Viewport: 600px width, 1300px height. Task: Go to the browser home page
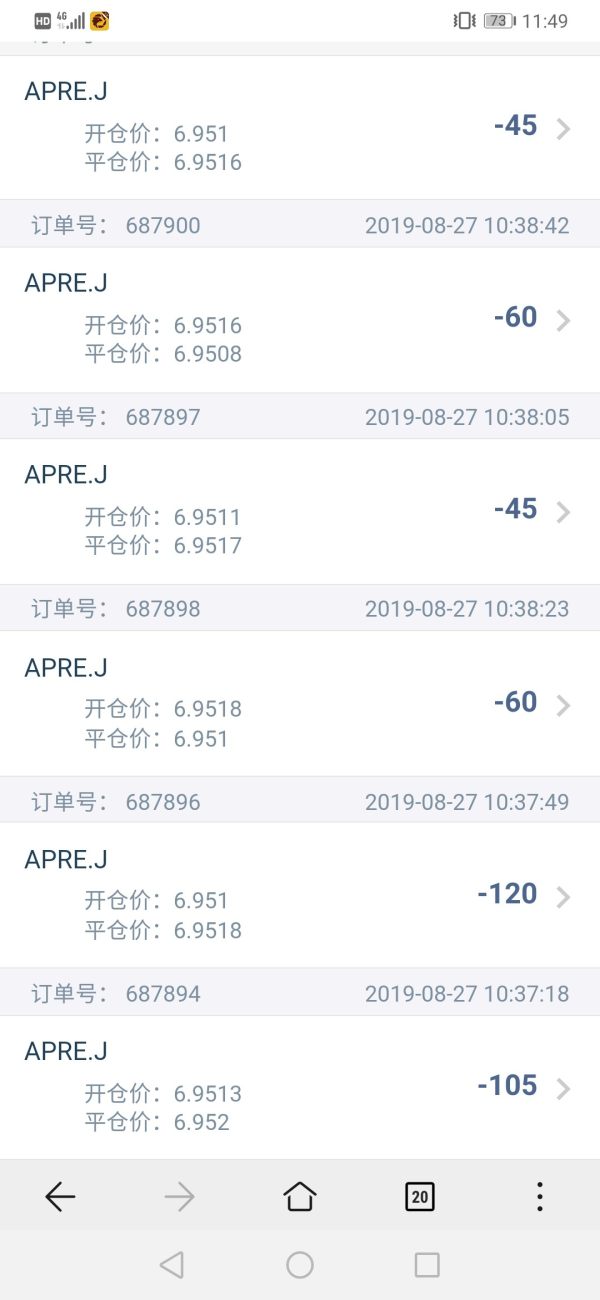[300, 1196]
